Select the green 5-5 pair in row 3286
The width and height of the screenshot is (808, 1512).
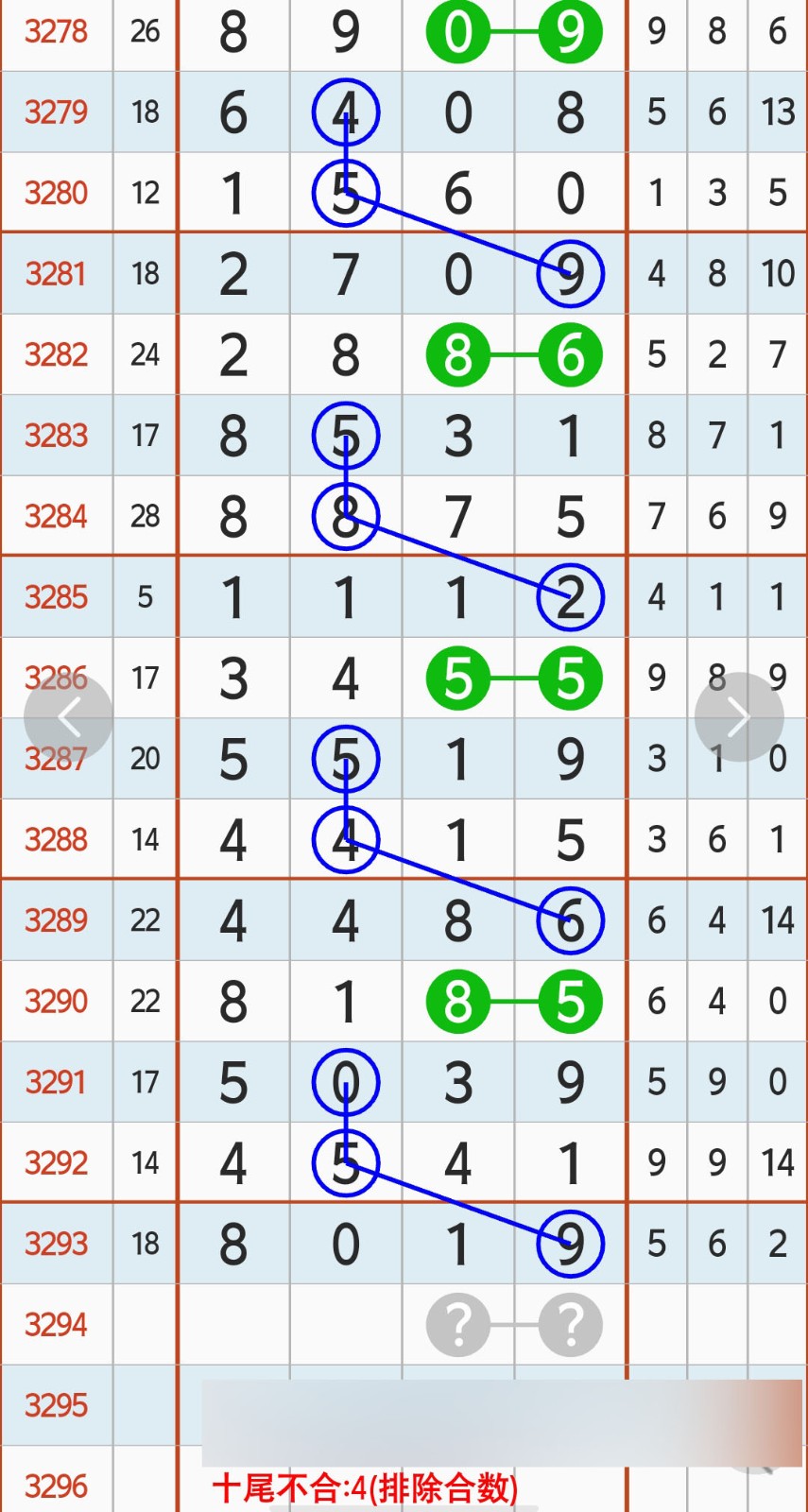tap(513, 678)
